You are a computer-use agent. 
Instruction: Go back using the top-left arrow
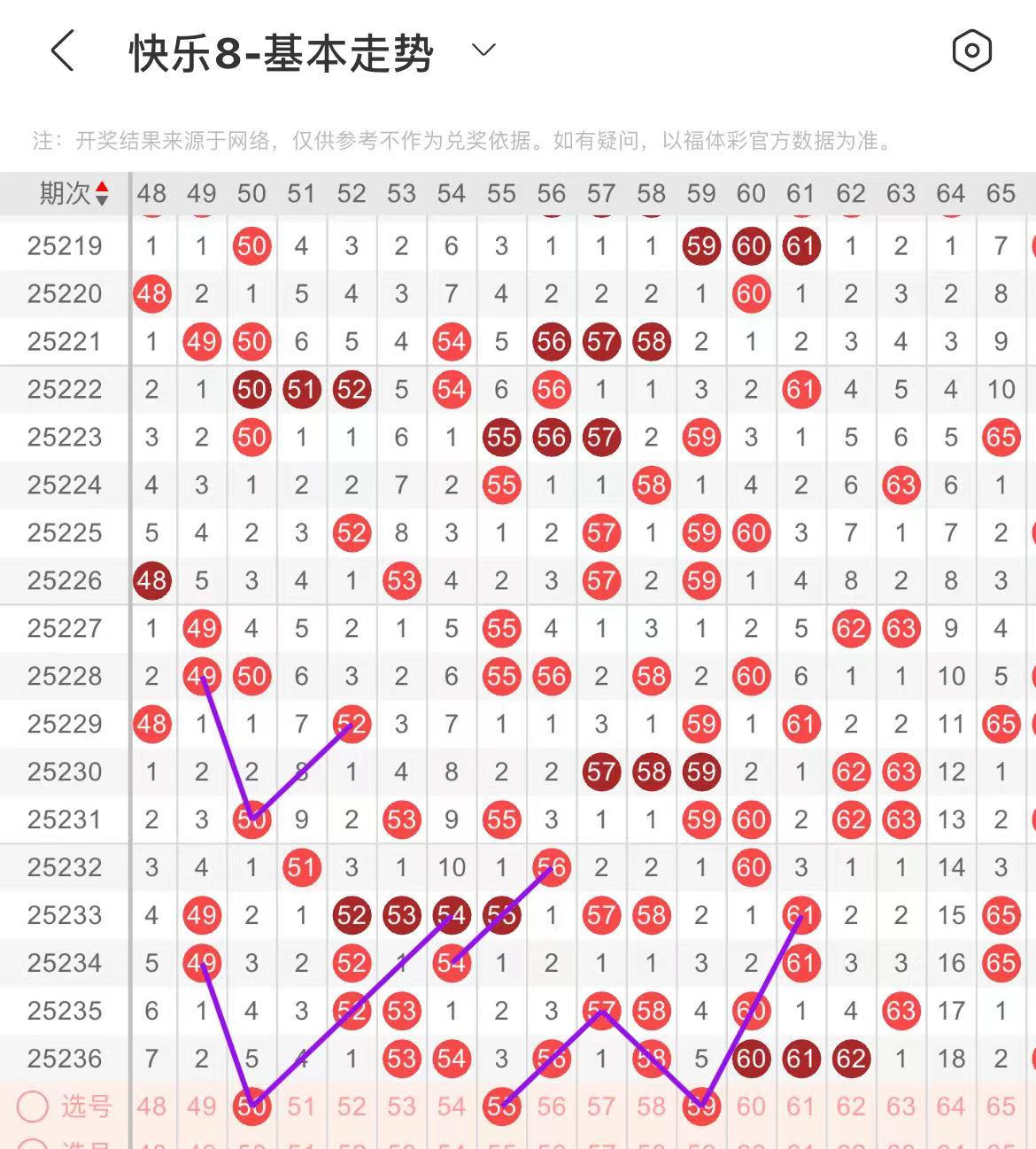[x=62, y=50]
